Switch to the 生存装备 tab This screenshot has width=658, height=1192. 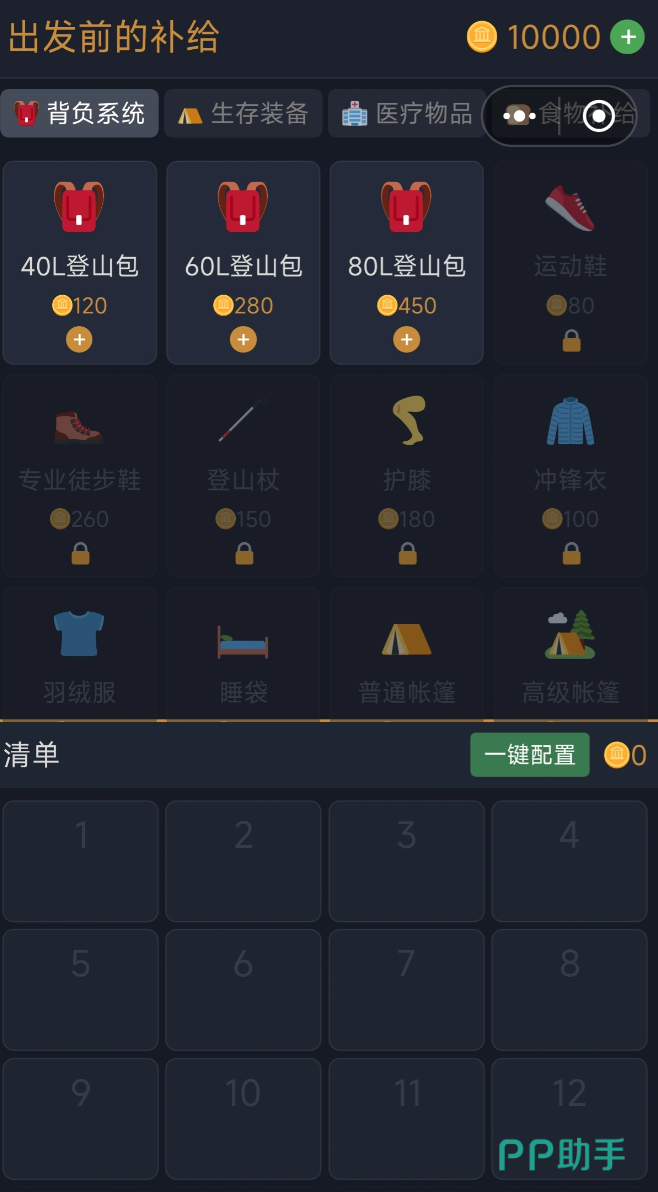coord(243,113)
